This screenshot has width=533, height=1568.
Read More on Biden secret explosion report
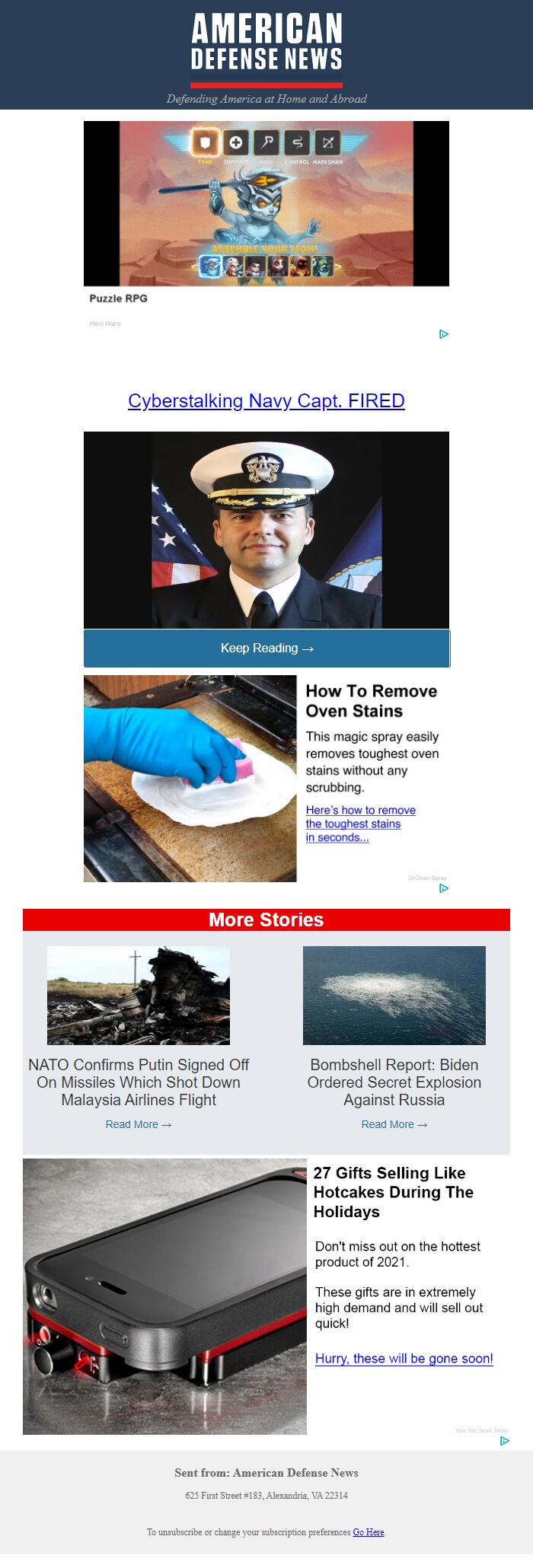coord(394,1124)
